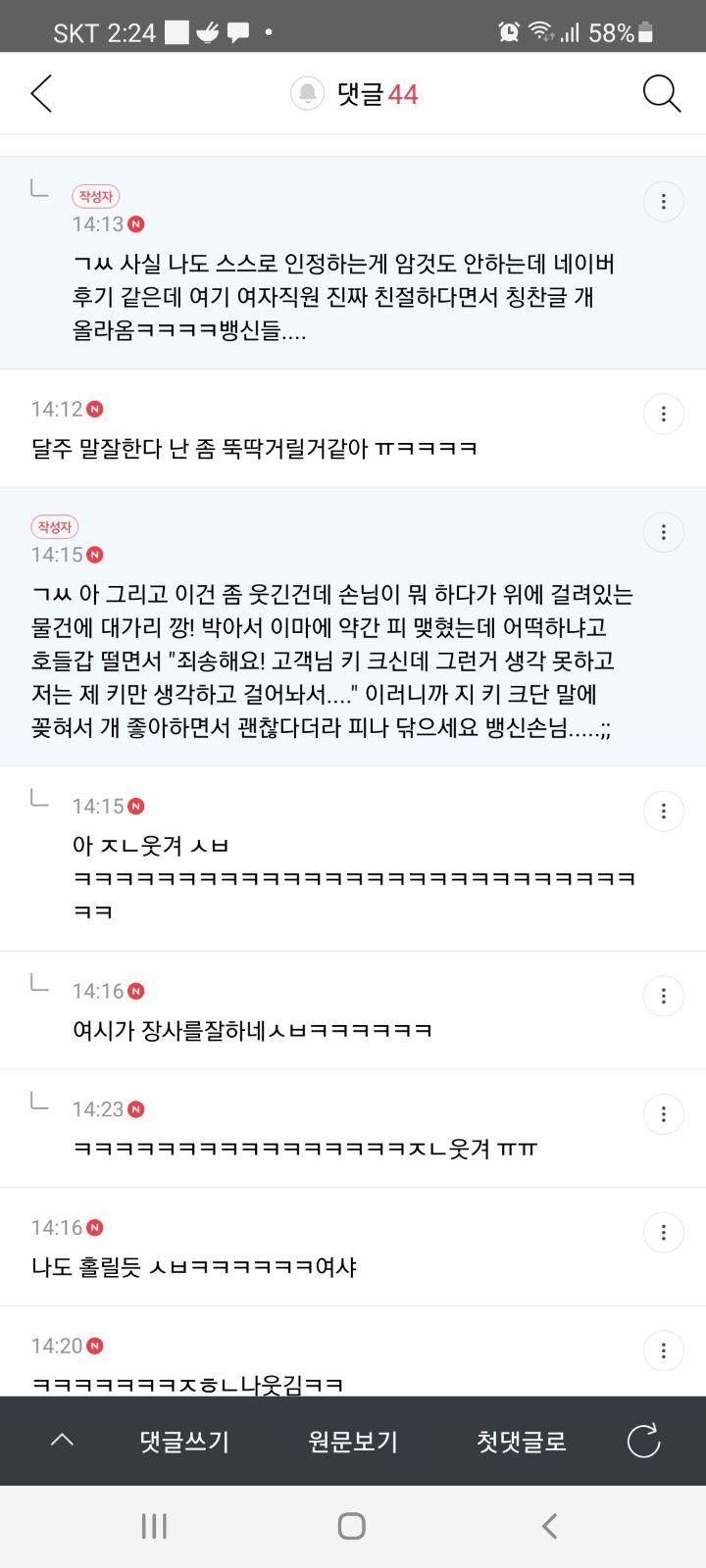The image size is (706, 1568).
Task: Open overflow menu on the 14:15 author comment
Action: pos(664,532)
